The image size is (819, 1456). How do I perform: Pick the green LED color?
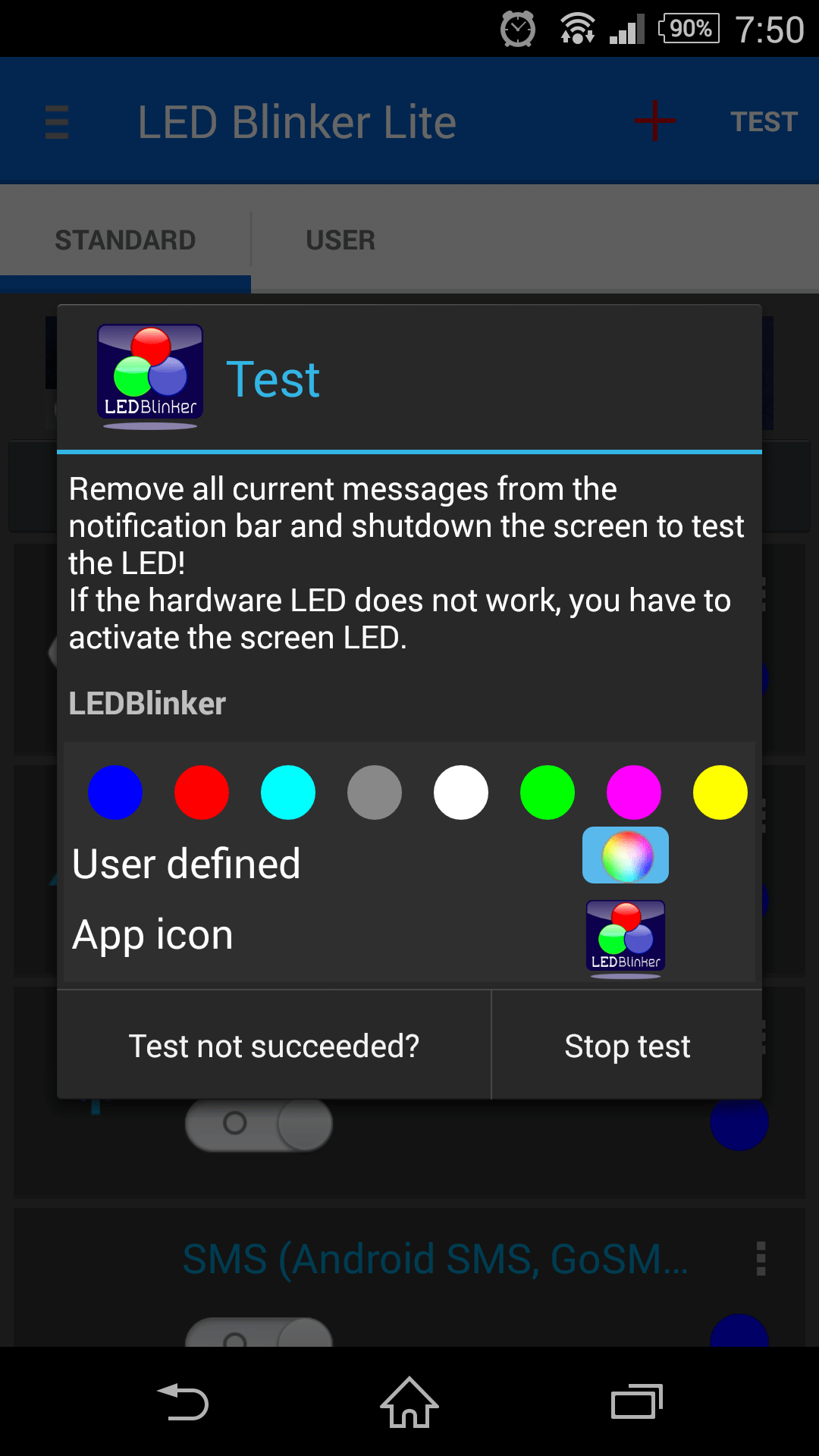pyautogui.click(x=548, y=792)
